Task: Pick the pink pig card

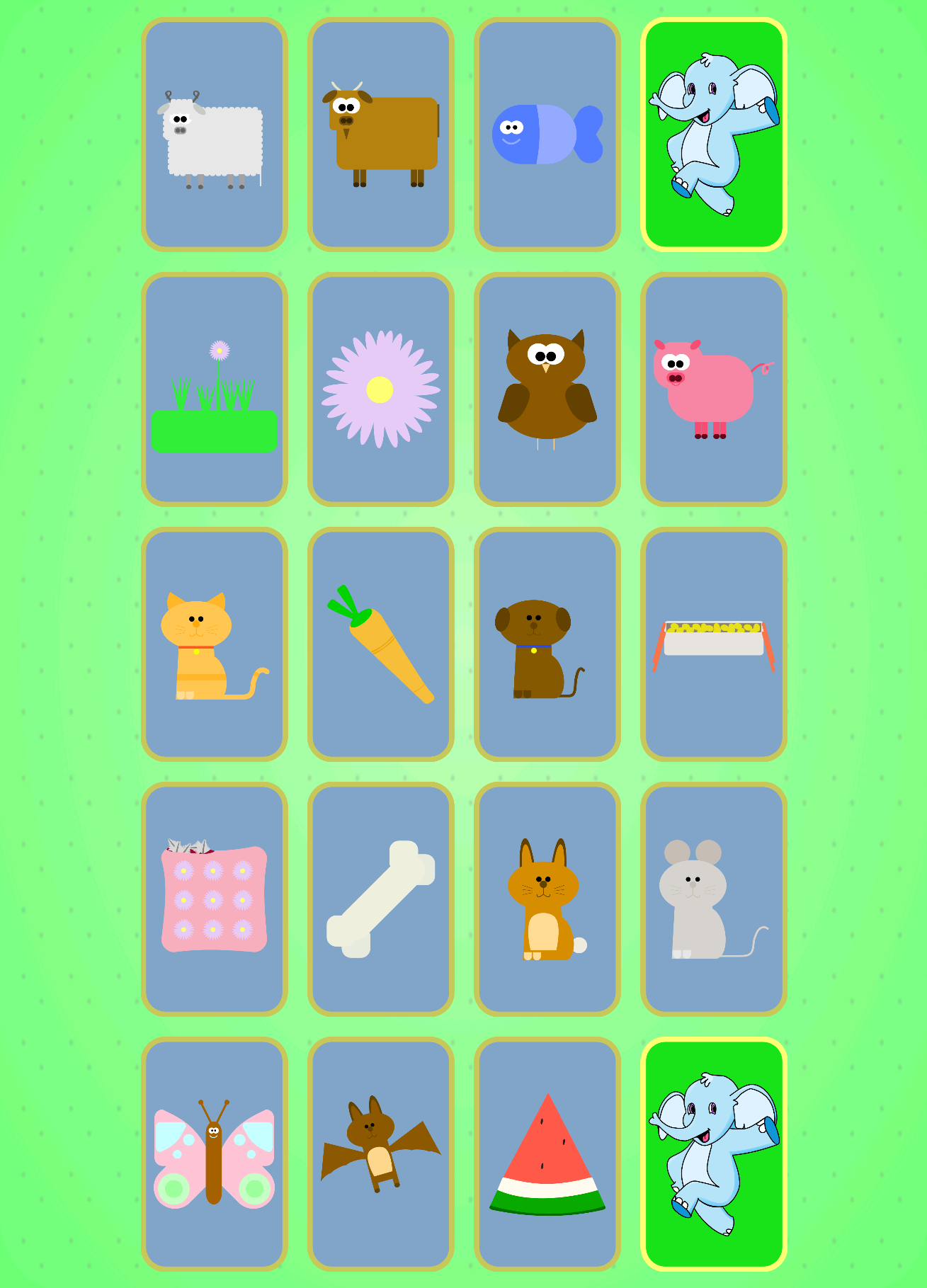Action: [714, 389]
